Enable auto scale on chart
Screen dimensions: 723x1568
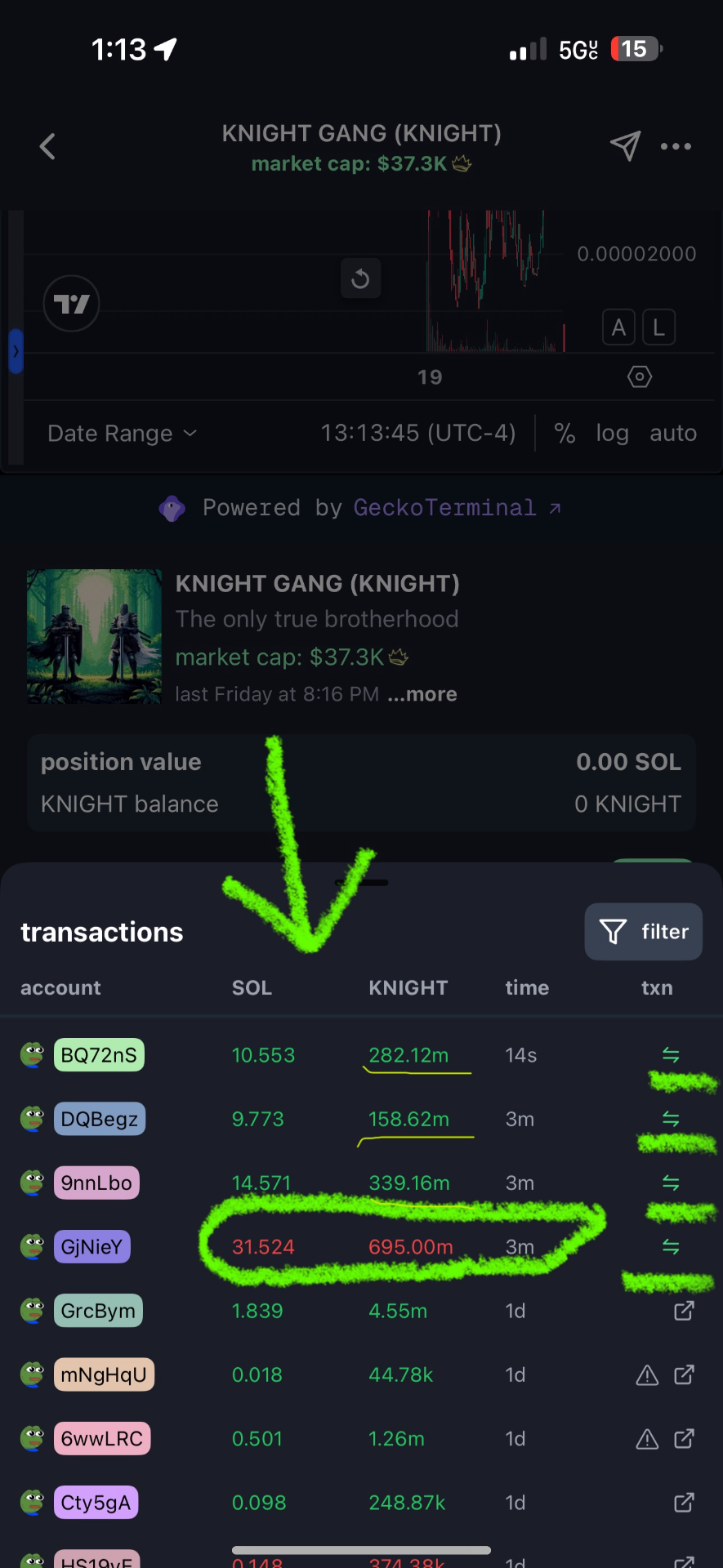(x=672, y=433)
